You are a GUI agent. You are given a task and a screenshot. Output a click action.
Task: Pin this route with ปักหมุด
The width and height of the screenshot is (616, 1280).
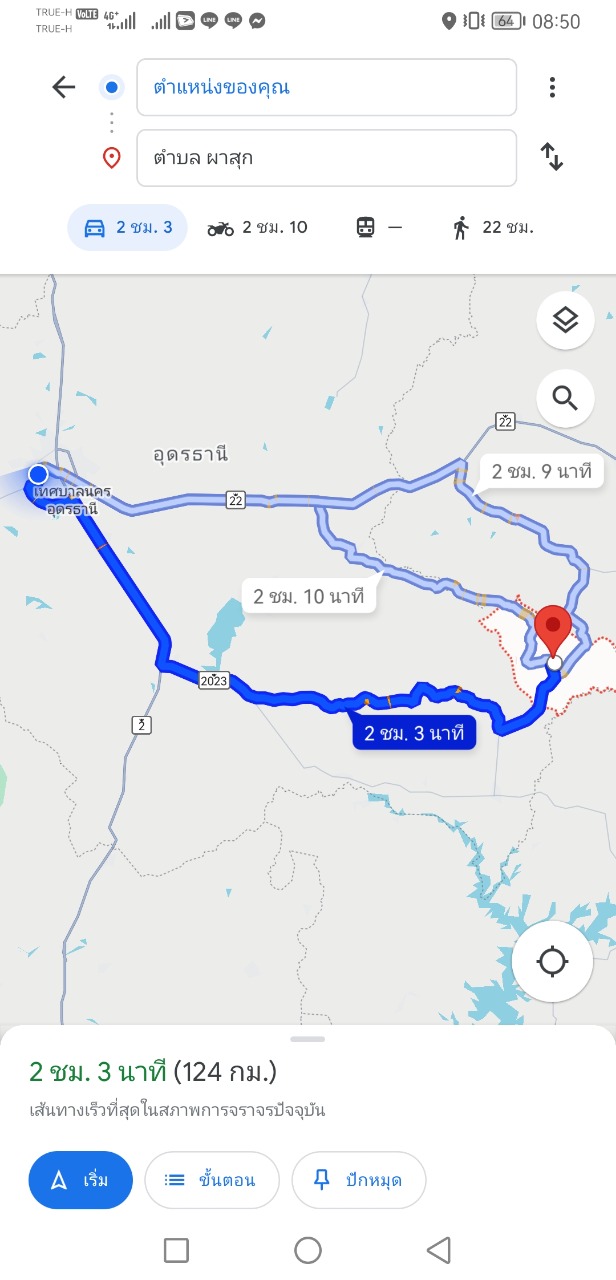click(x=359, y=1180)
